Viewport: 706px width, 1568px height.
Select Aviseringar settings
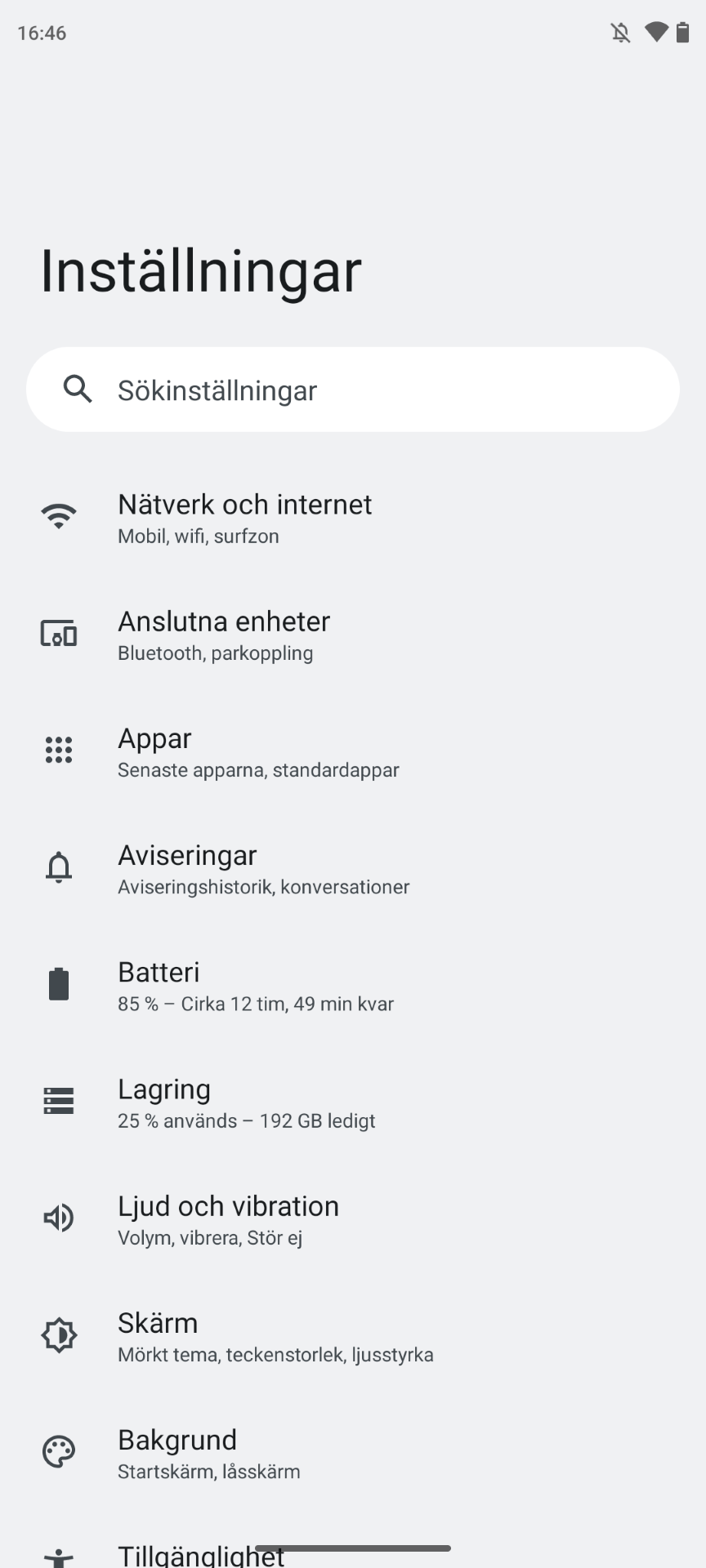click(263, 869)
